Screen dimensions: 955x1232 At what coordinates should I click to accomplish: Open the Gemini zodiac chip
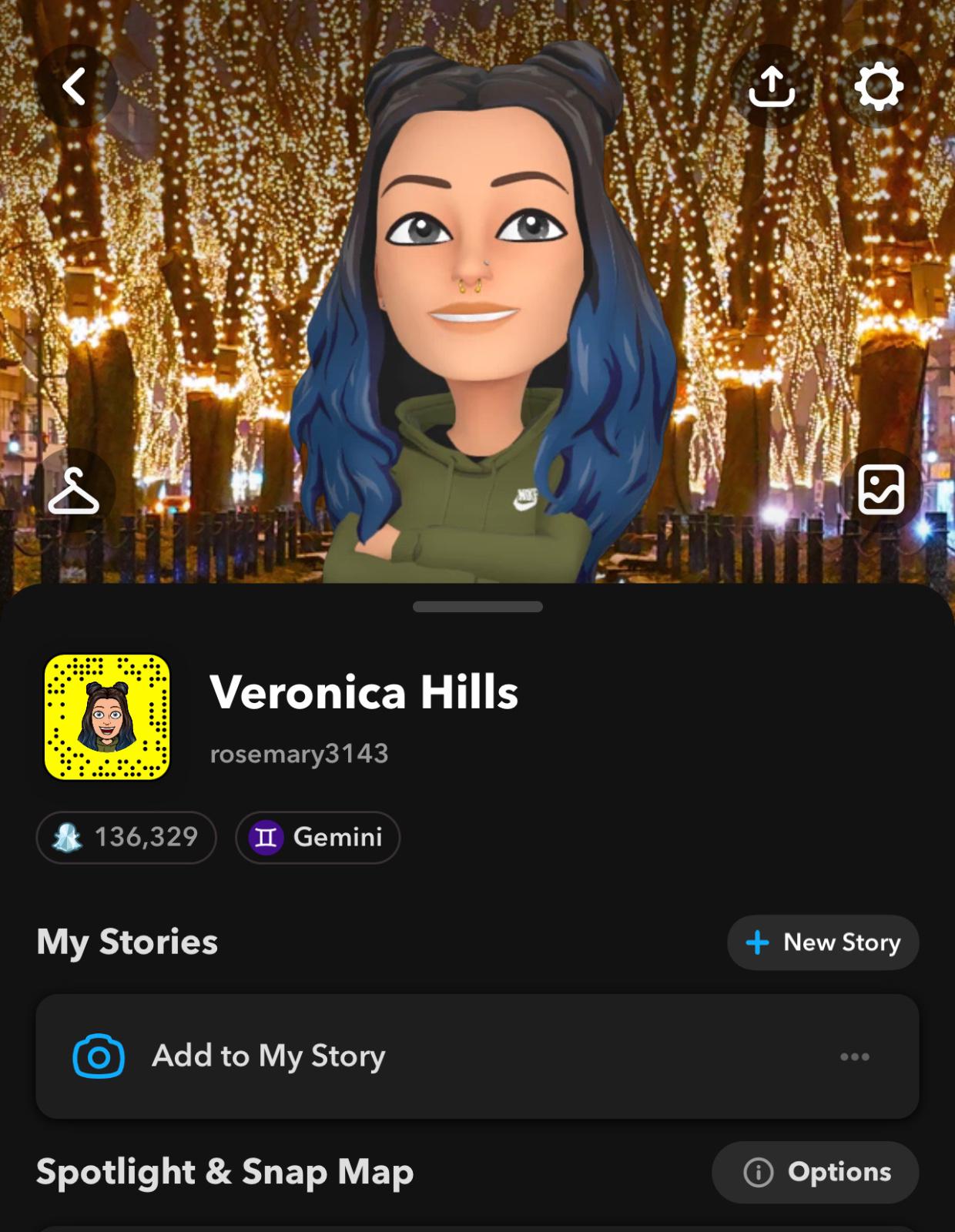tap(317, 837)
